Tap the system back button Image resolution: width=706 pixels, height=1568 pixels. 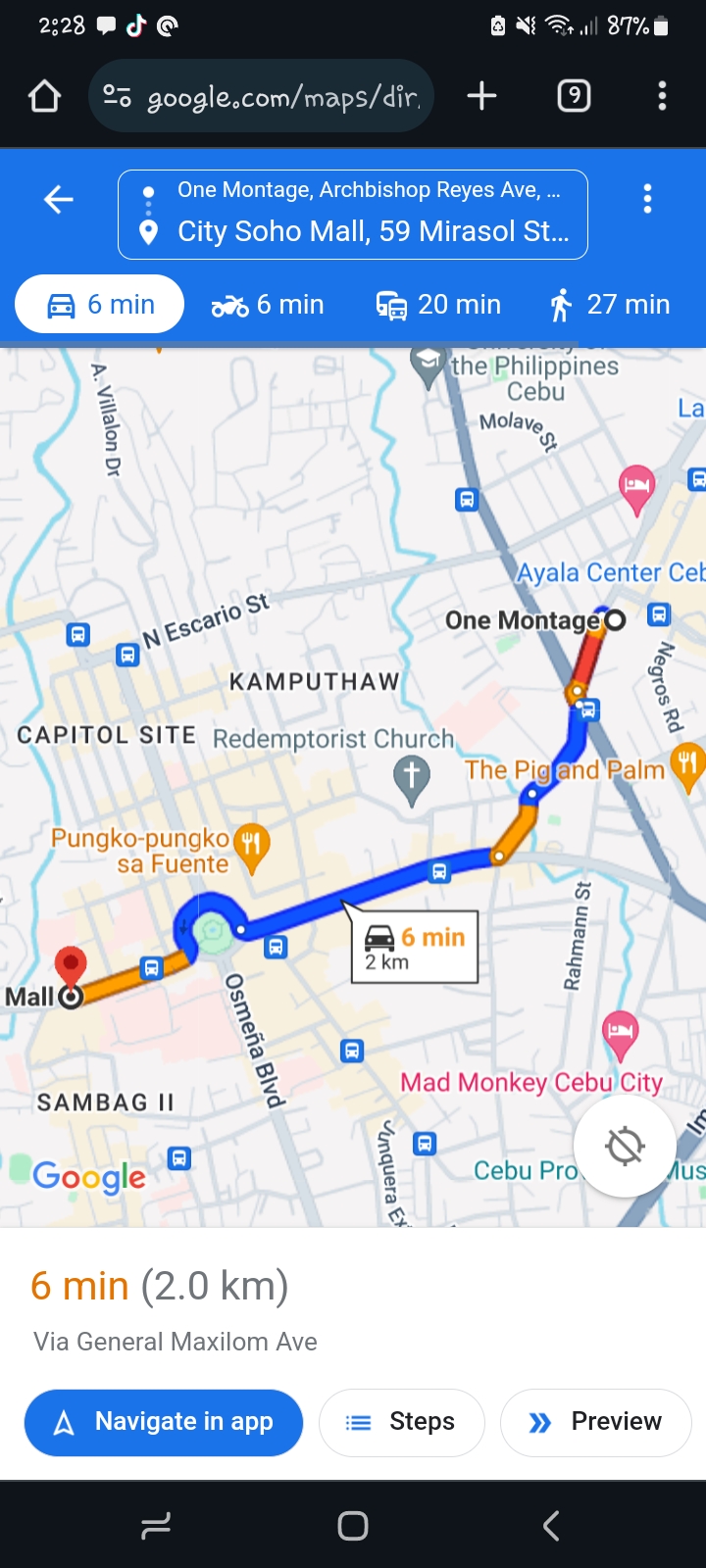pyautogui.click(x=551, y=1525)
